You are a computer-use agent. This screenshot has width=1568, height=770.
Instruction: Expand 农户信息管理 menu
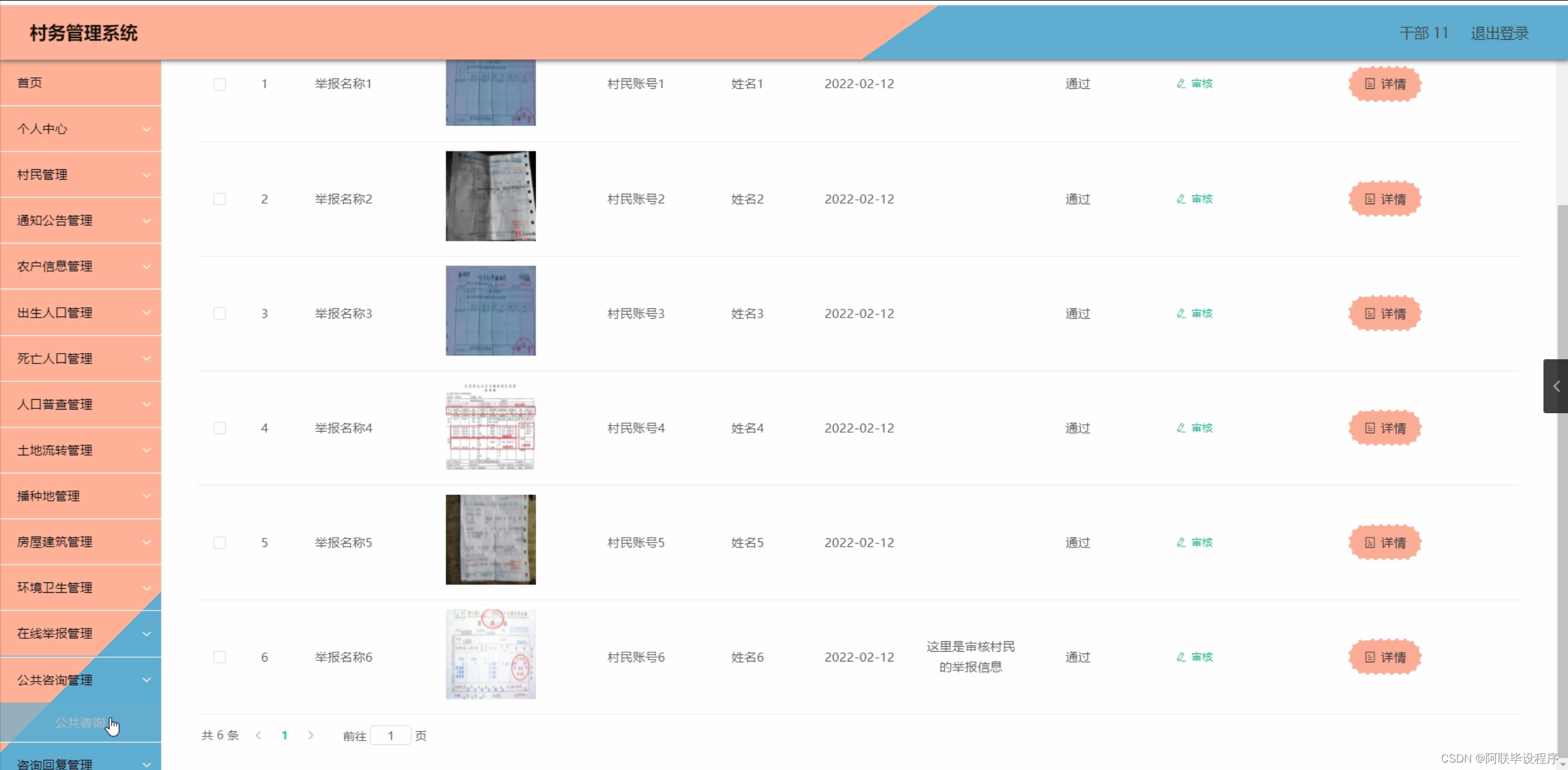click(80, 267)
